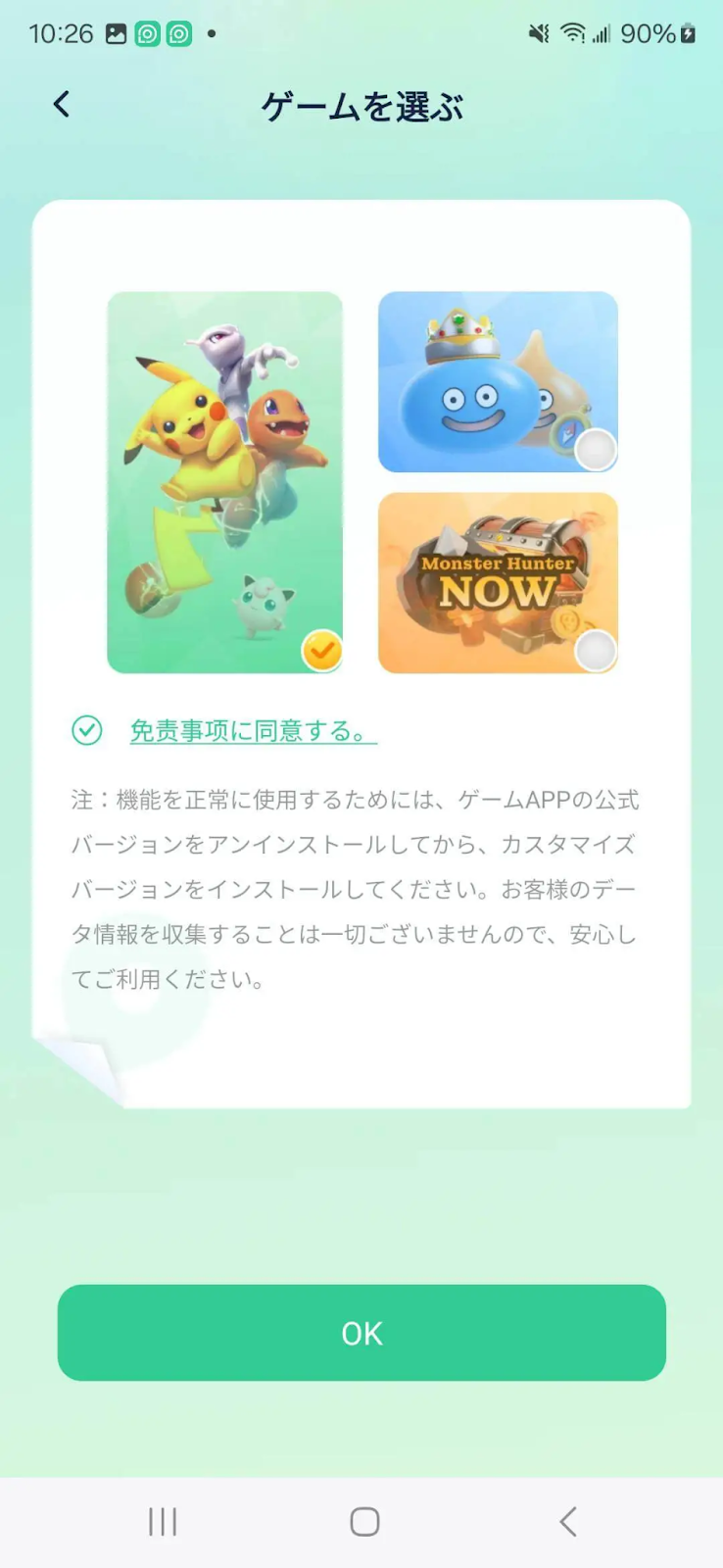The width and height of the screenshot is (723, 1568).
Task: Select the Monster Hunter Now card
Action: [x=498, y=582]
